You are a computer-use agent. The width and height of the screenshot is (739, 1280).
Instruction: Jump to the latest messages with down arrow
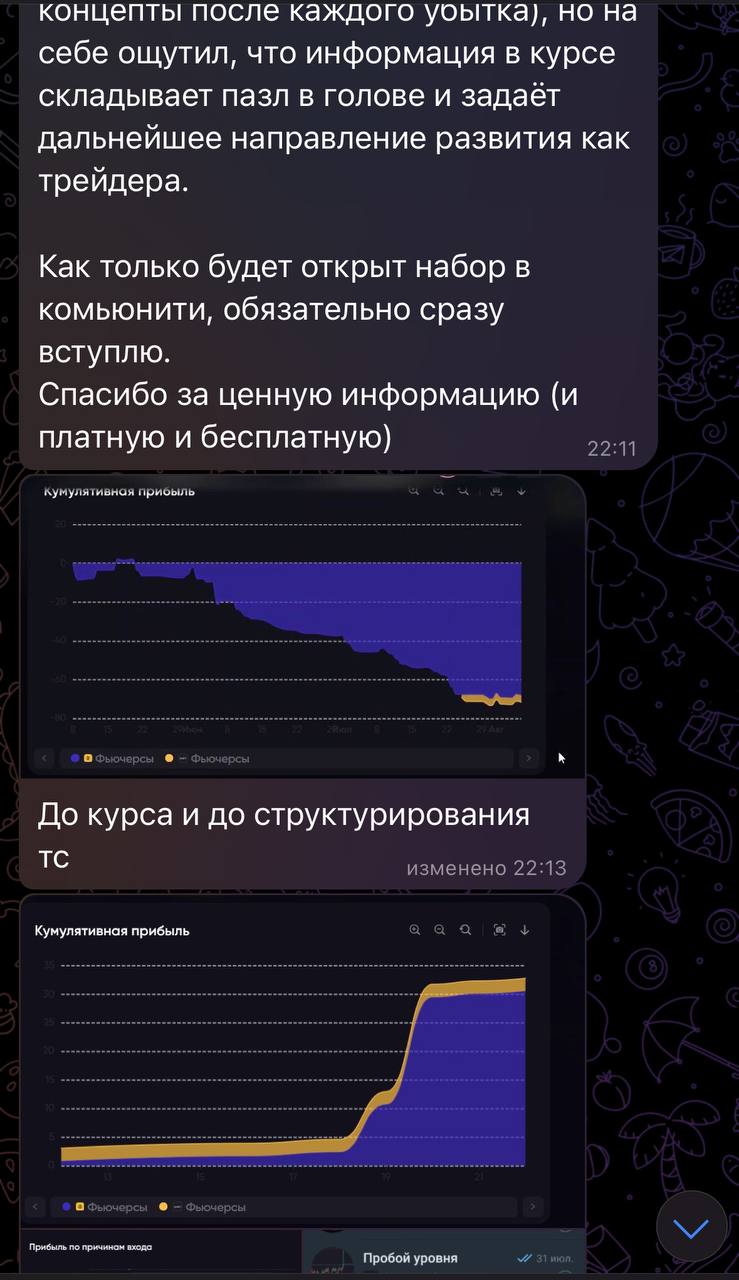(691, 1227)
